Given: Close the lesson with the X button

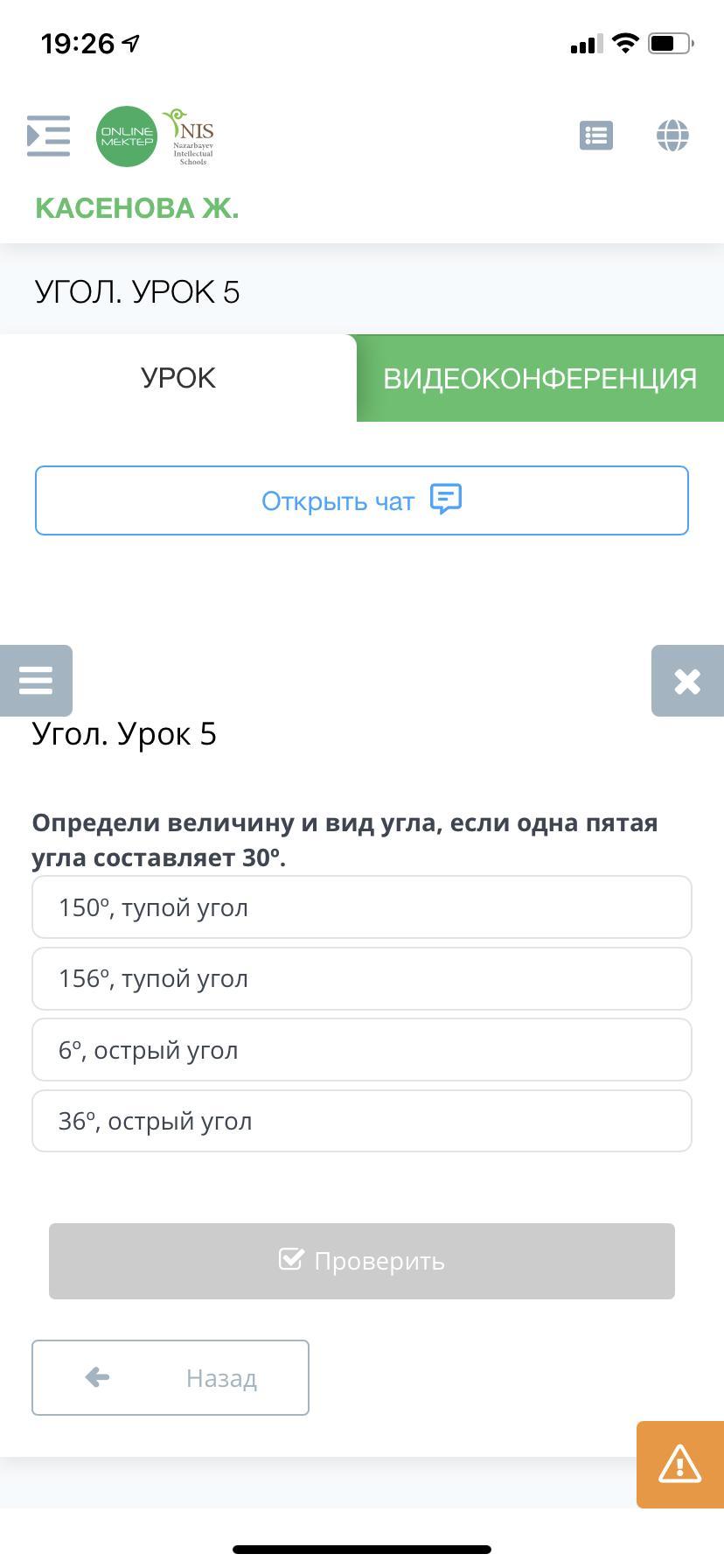Looking at the screenshot, I should pos(687,681).
